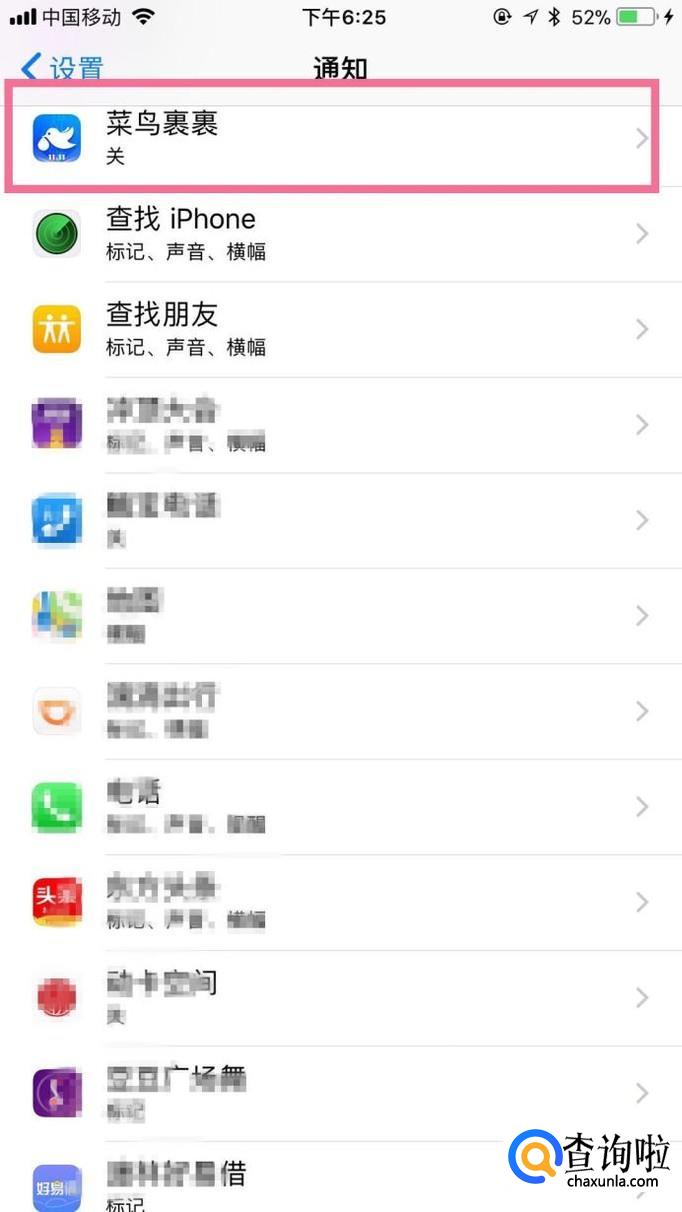
Task: Open 豆豆广场舞 notification settings
Action: [340, 1092]
